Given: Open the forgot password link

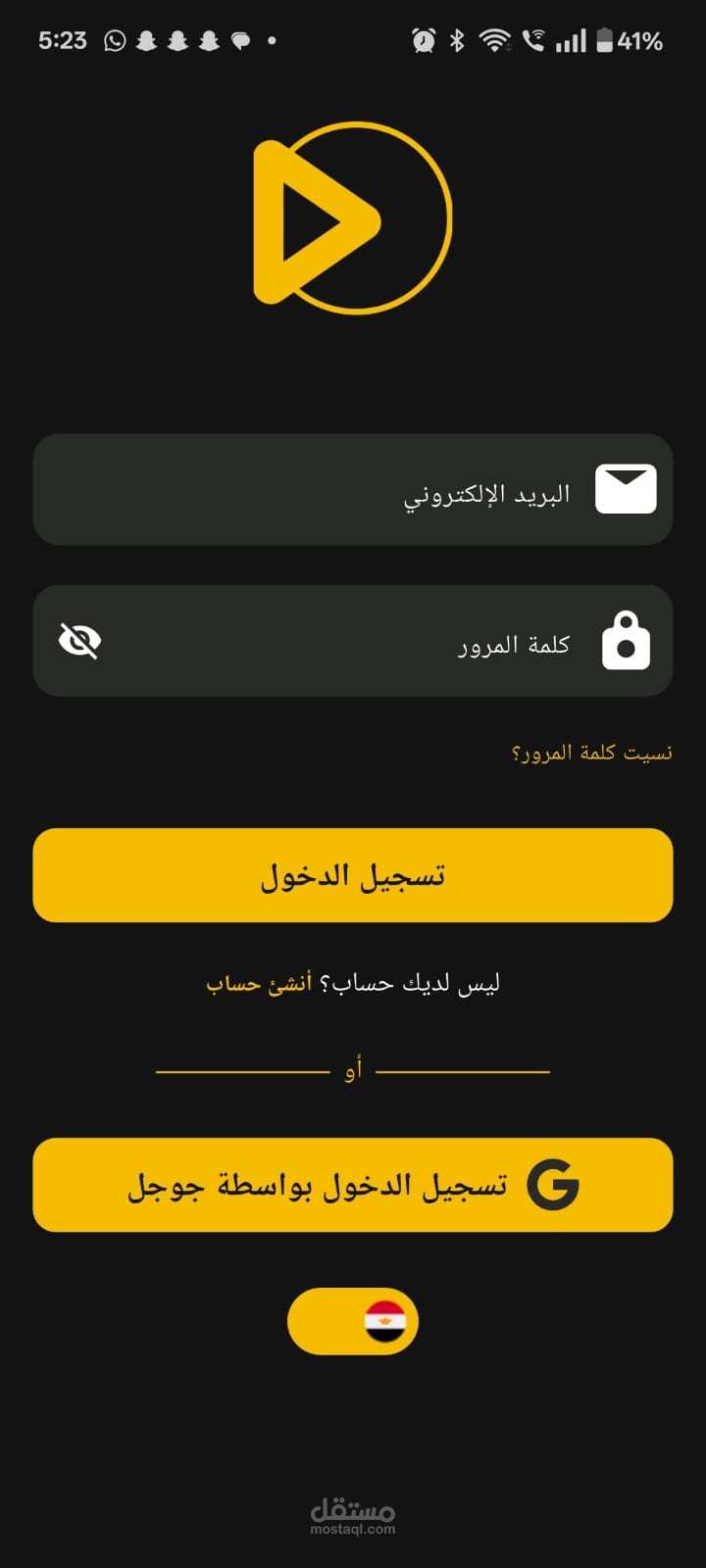Looking at the screenshot, I should [592, 753].
